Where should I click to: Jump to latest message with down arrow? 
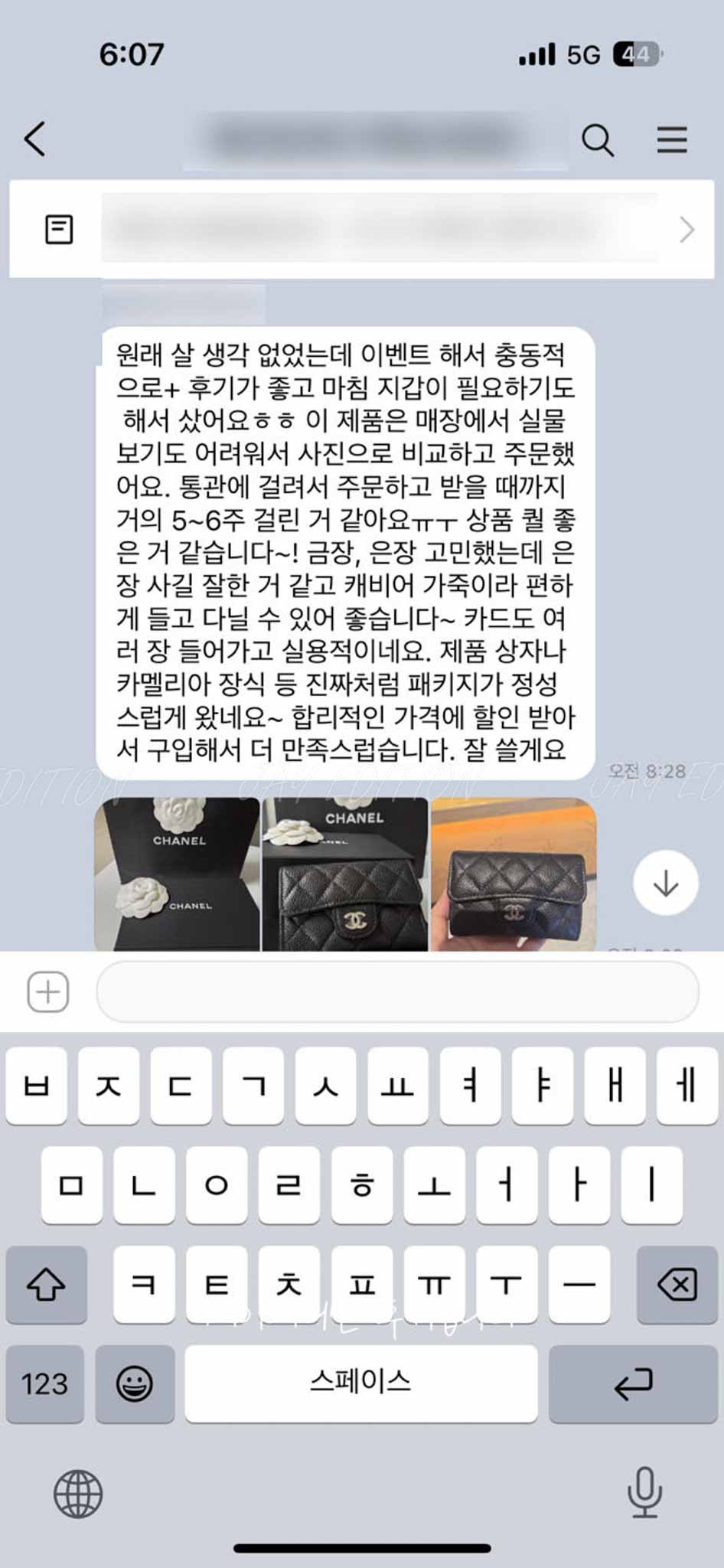(x=665, y=883)
